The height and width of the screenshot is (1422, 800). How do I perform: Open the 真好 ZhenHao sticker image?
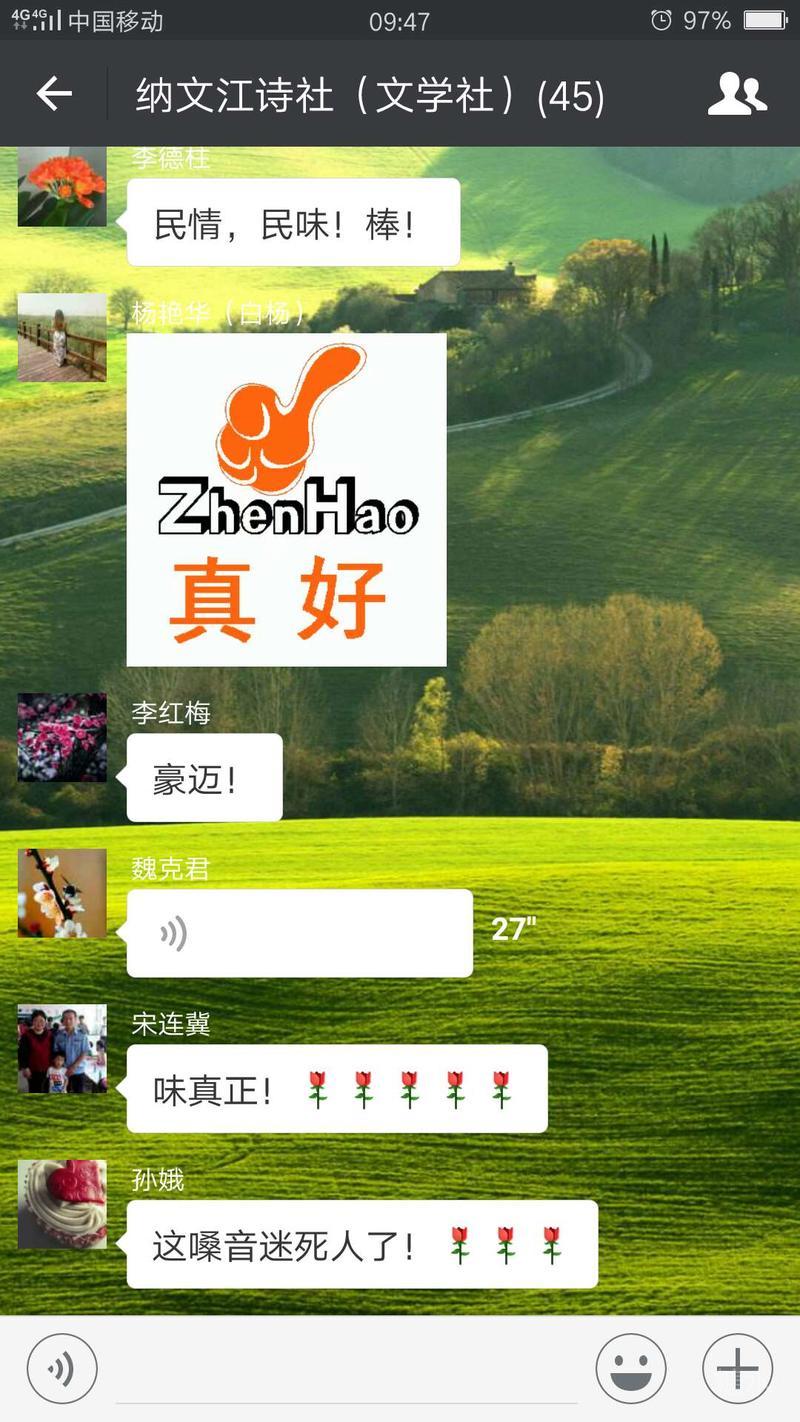286,499
